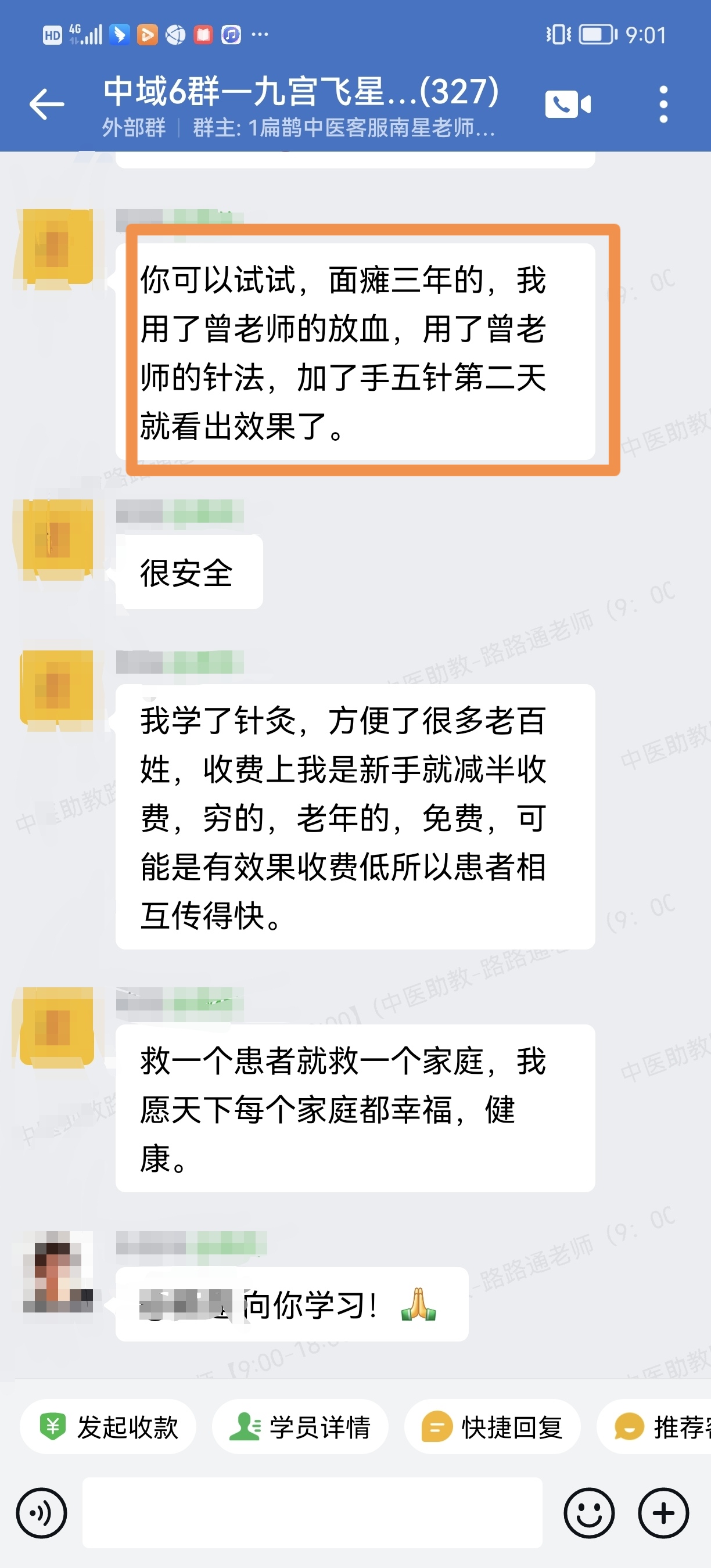The image size is (711, 1568).
Task: Open the emoji picker
Action: (588, 1513)
